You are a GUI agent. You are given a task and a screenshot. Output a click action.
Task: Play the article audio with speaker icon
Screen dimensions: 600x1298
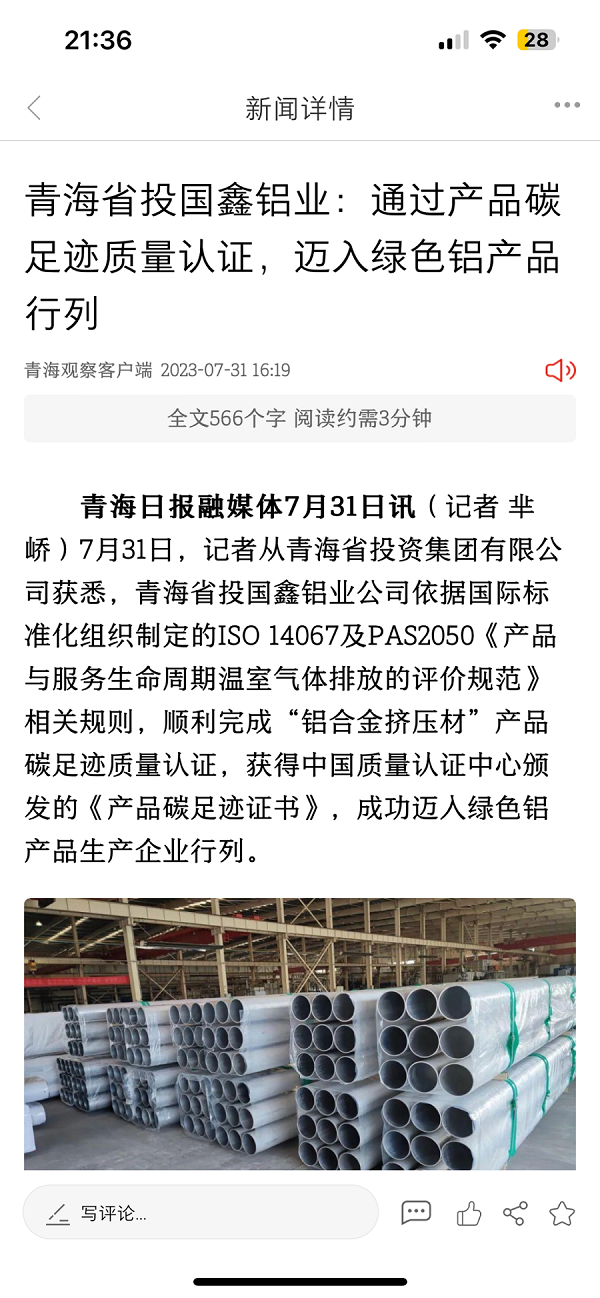click(560, 370)
